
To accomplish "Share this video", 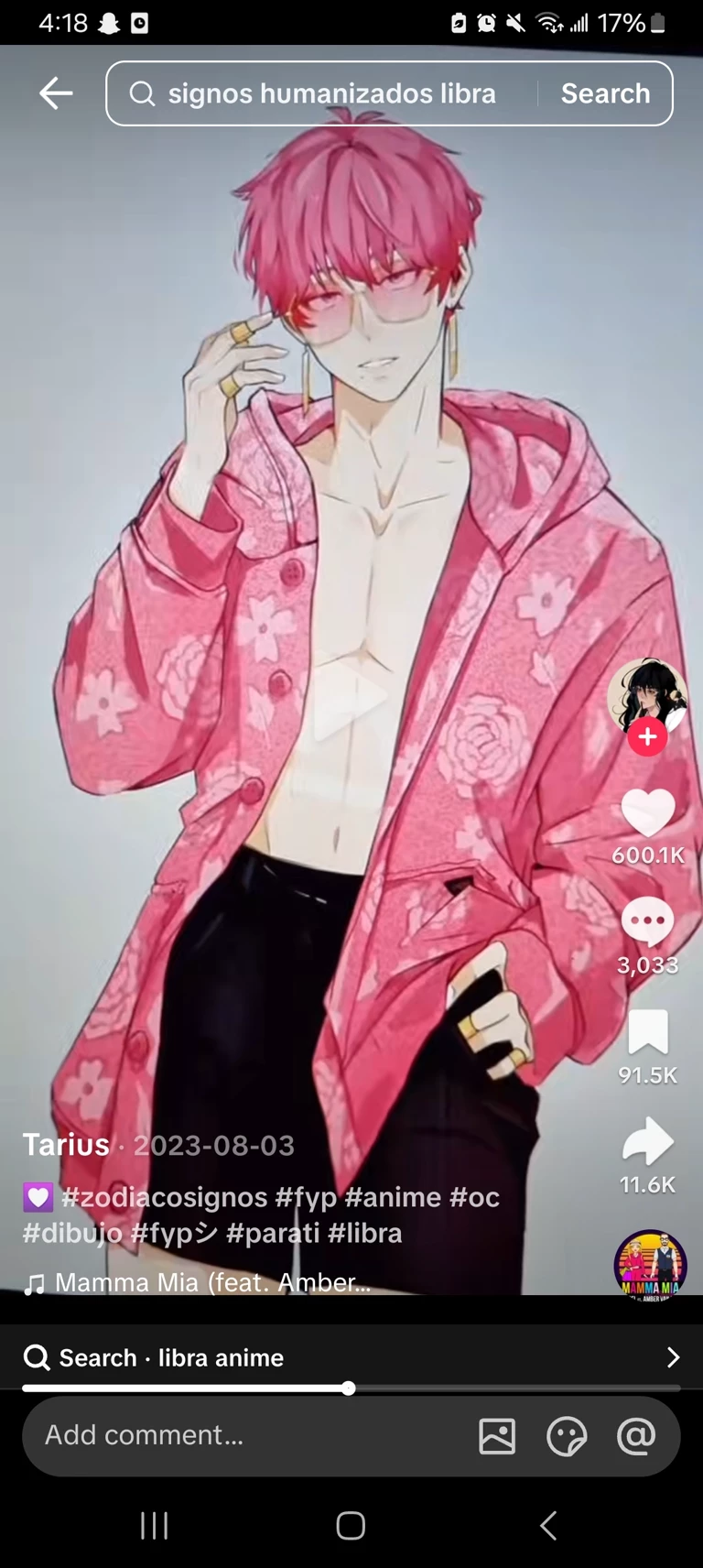I will 647,1142.
